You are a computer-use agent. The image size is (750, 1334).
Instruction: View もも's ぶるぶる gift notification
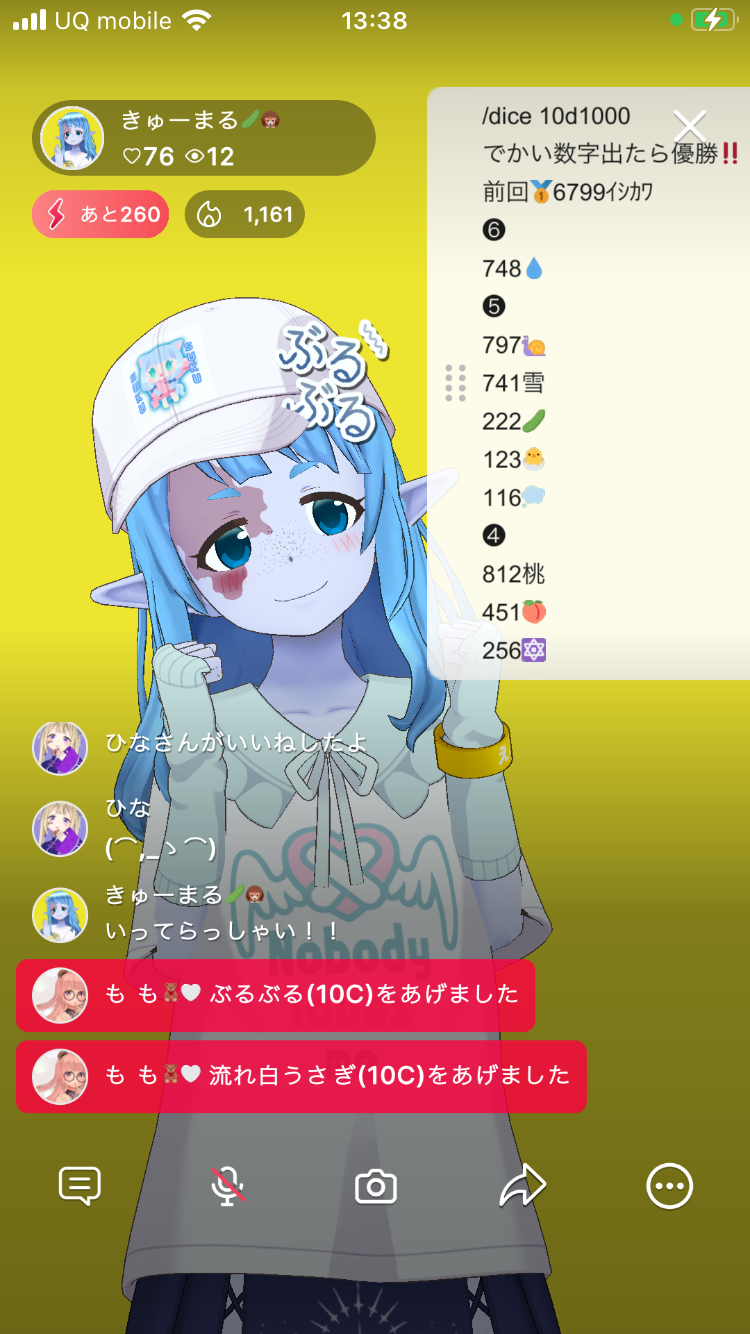point(276,995)
